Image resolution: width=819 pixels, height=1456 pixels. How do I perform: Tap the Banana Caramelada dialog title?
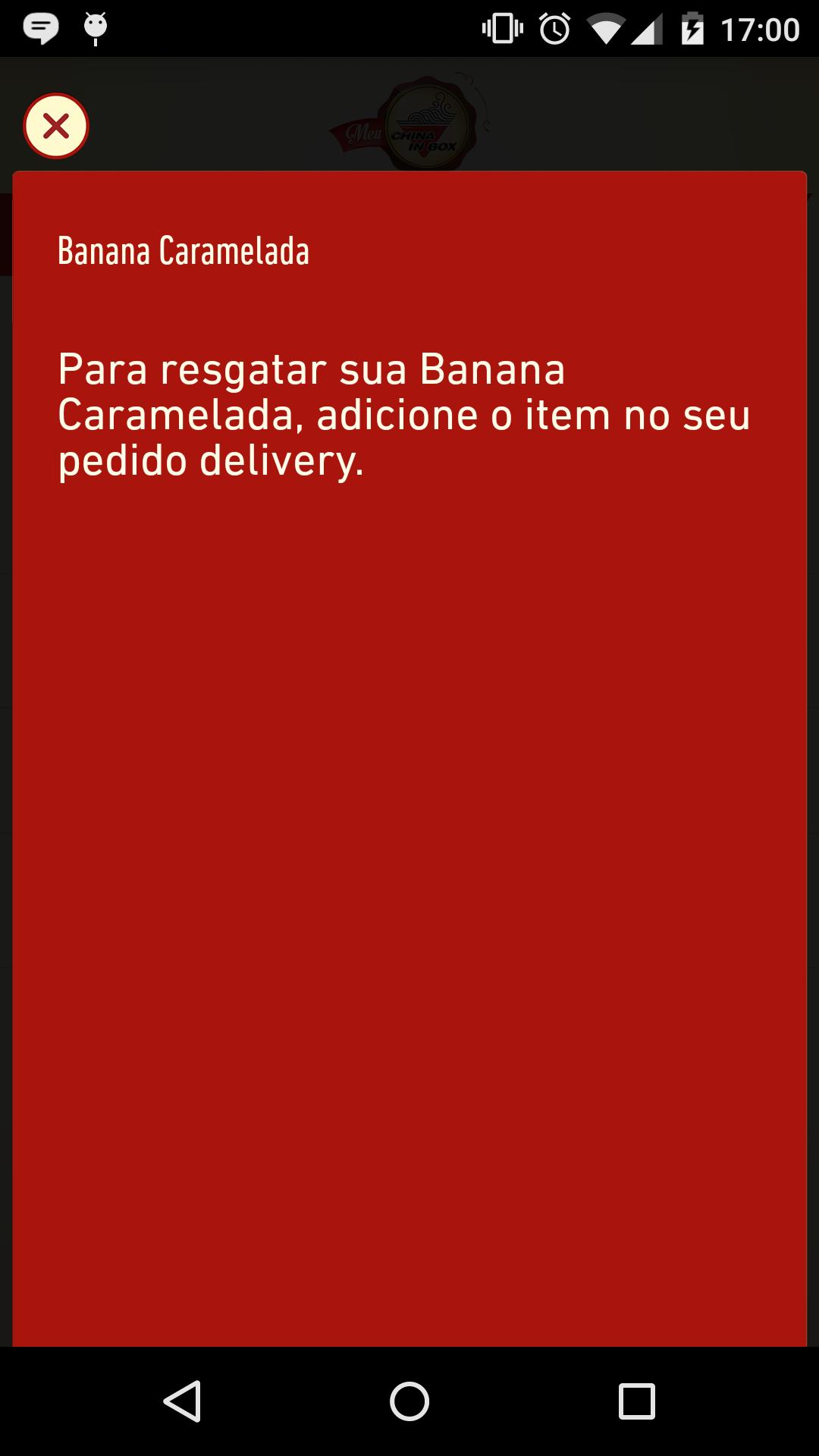[184, 250]
